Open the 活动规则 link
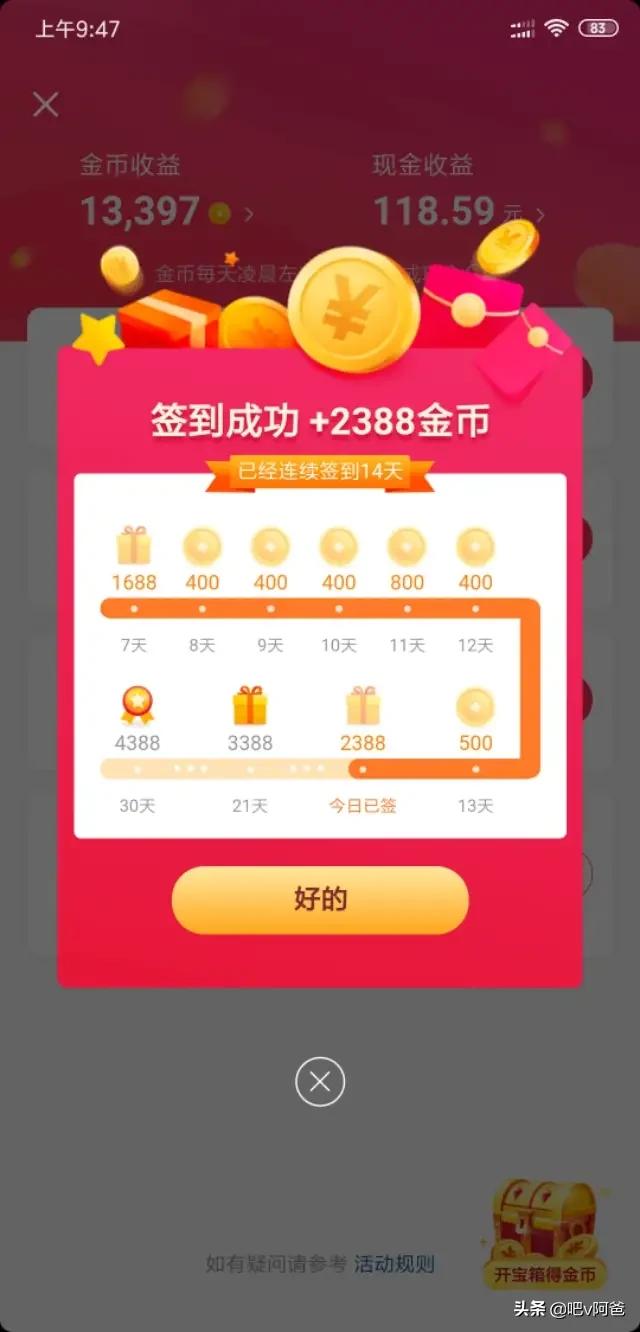The height and width of the screenshot is (1332, 640). (x=394, y=1264)
